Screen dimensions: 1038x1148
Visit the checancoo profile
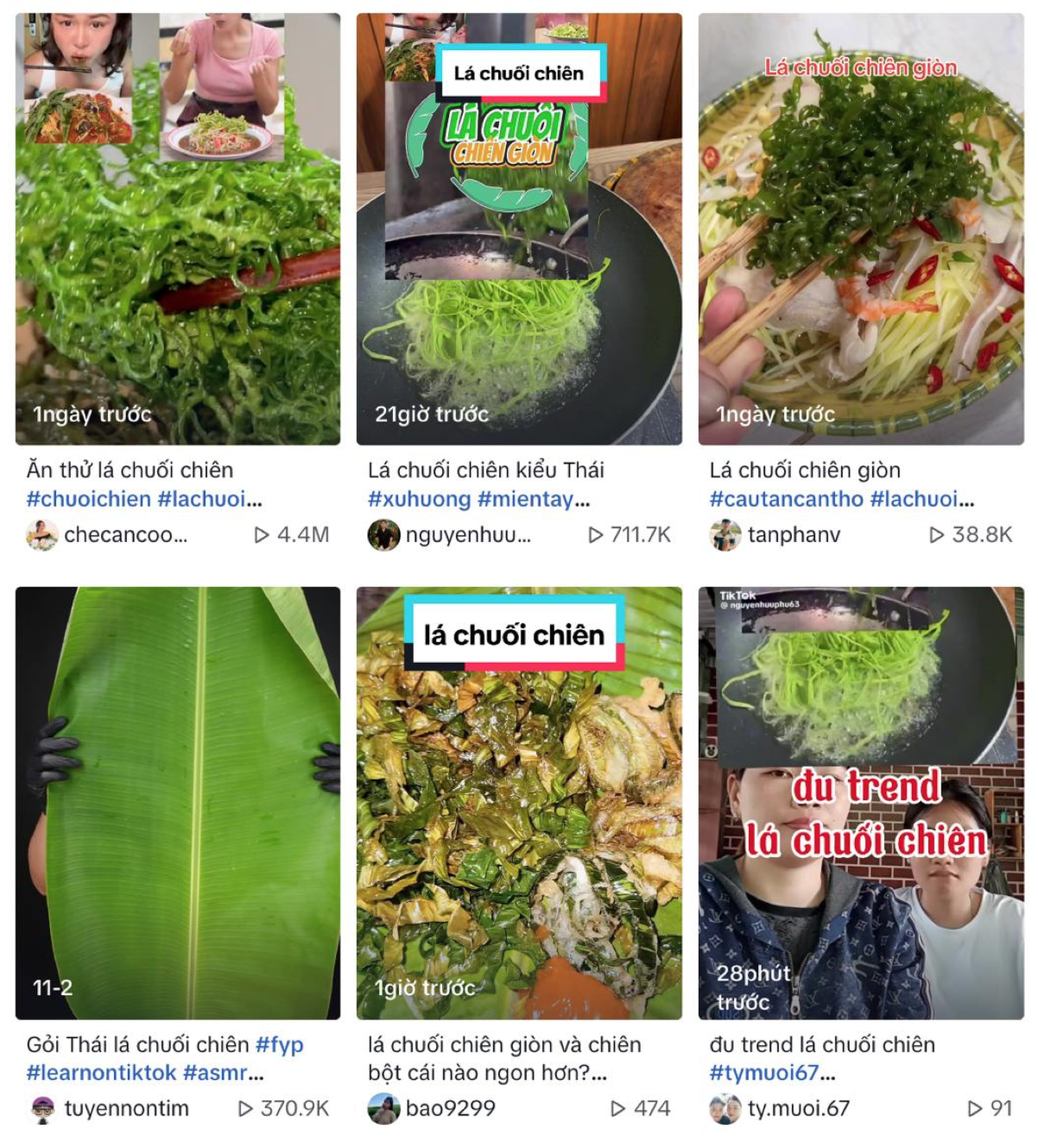(124, 535)
